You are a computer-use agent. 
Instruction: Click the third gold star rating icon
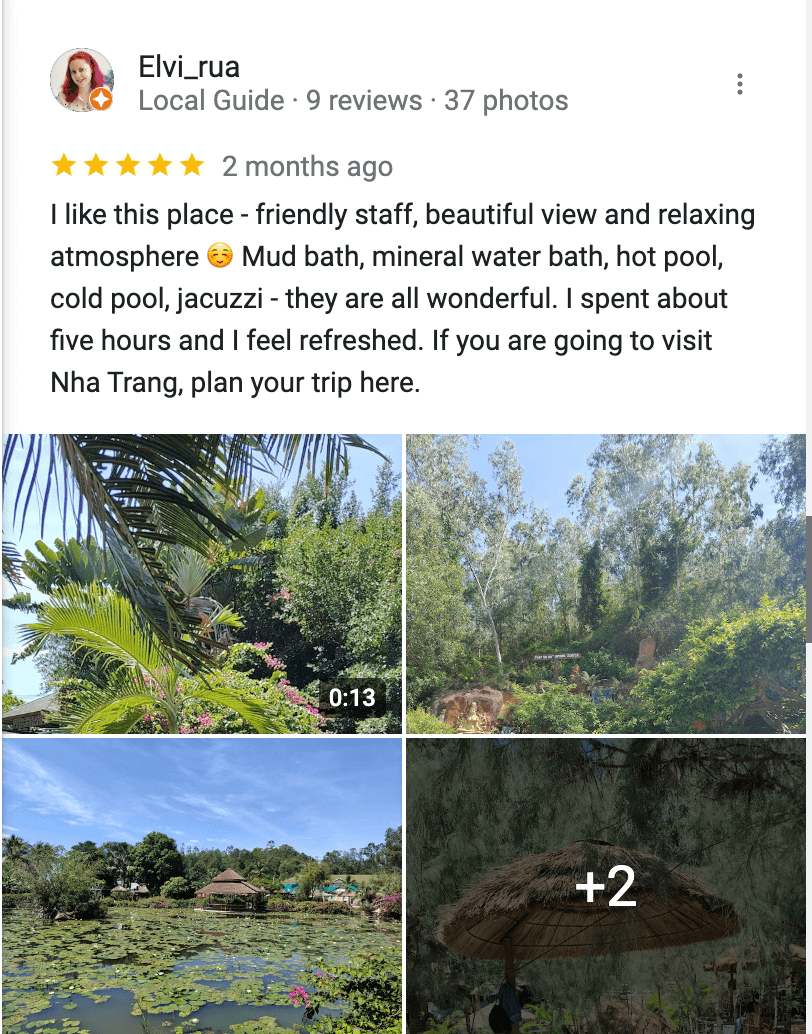pos(128,164)
